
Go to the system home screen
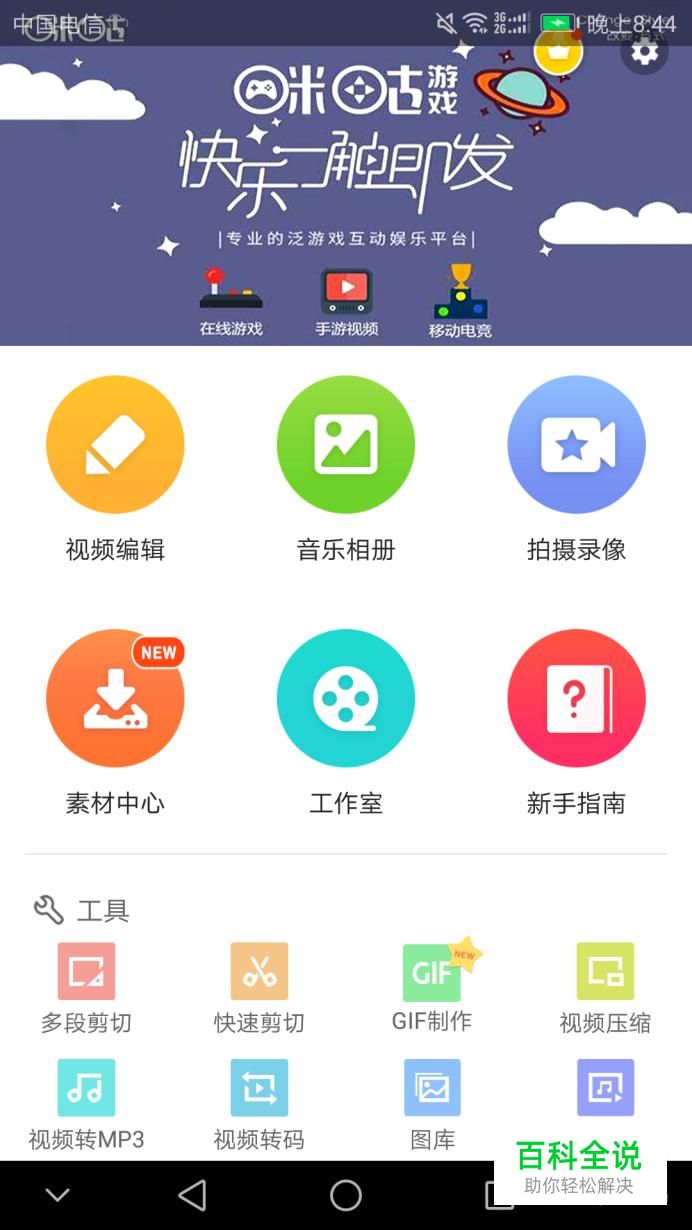tap(346, 1195)
